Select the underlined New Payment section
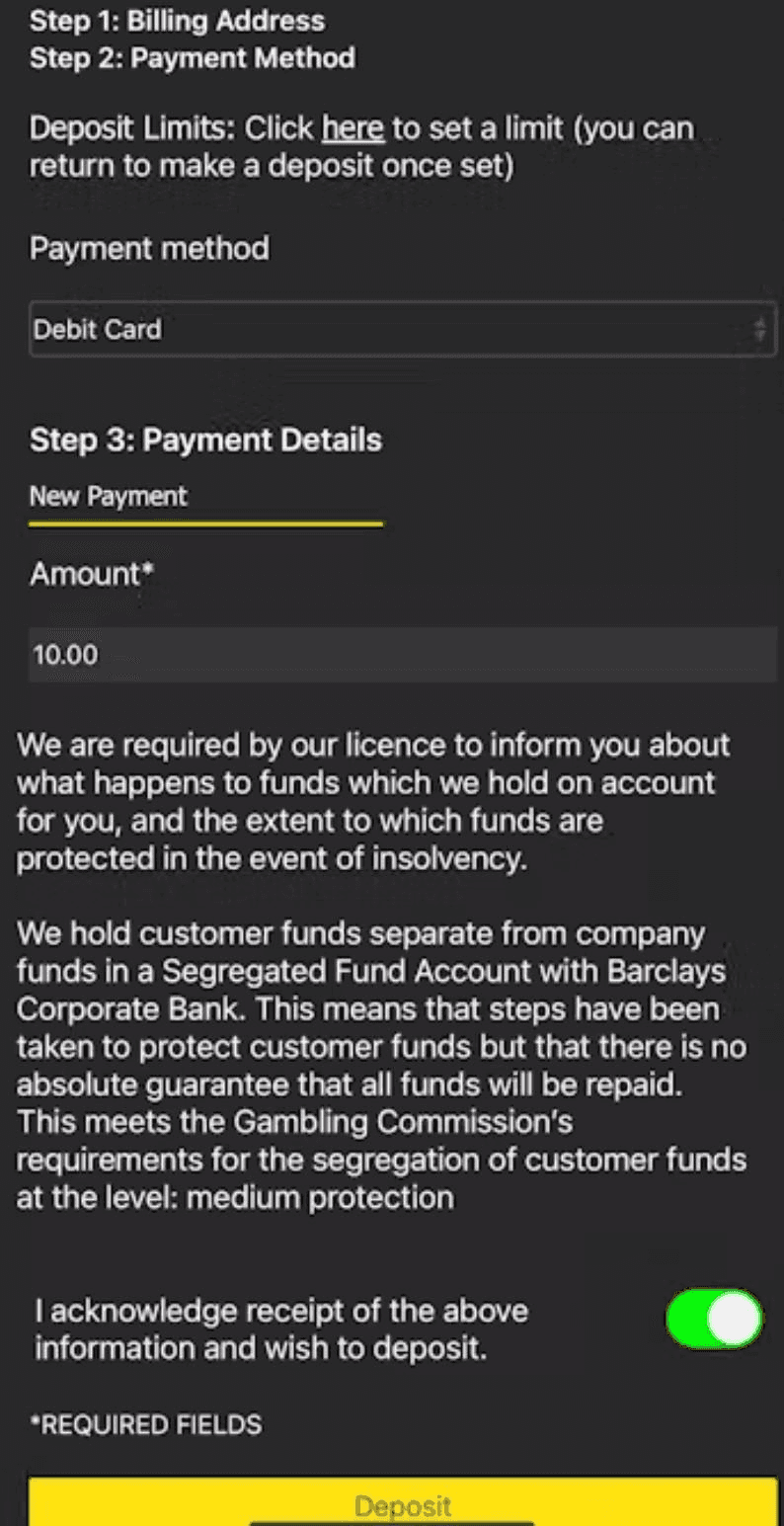Viewport: 784px width, 1526px height. pos(107,497)
